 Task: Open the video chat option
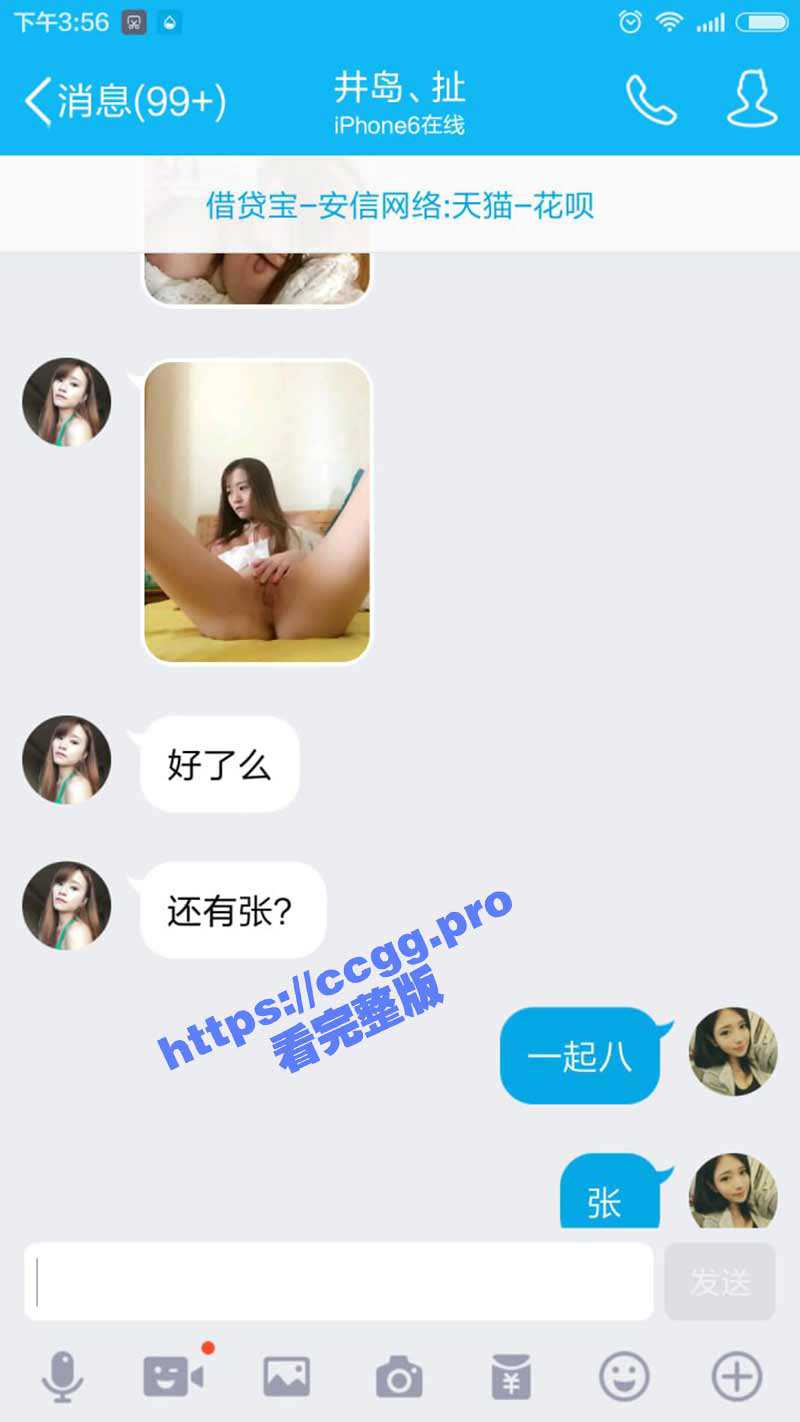[173, 1377]
